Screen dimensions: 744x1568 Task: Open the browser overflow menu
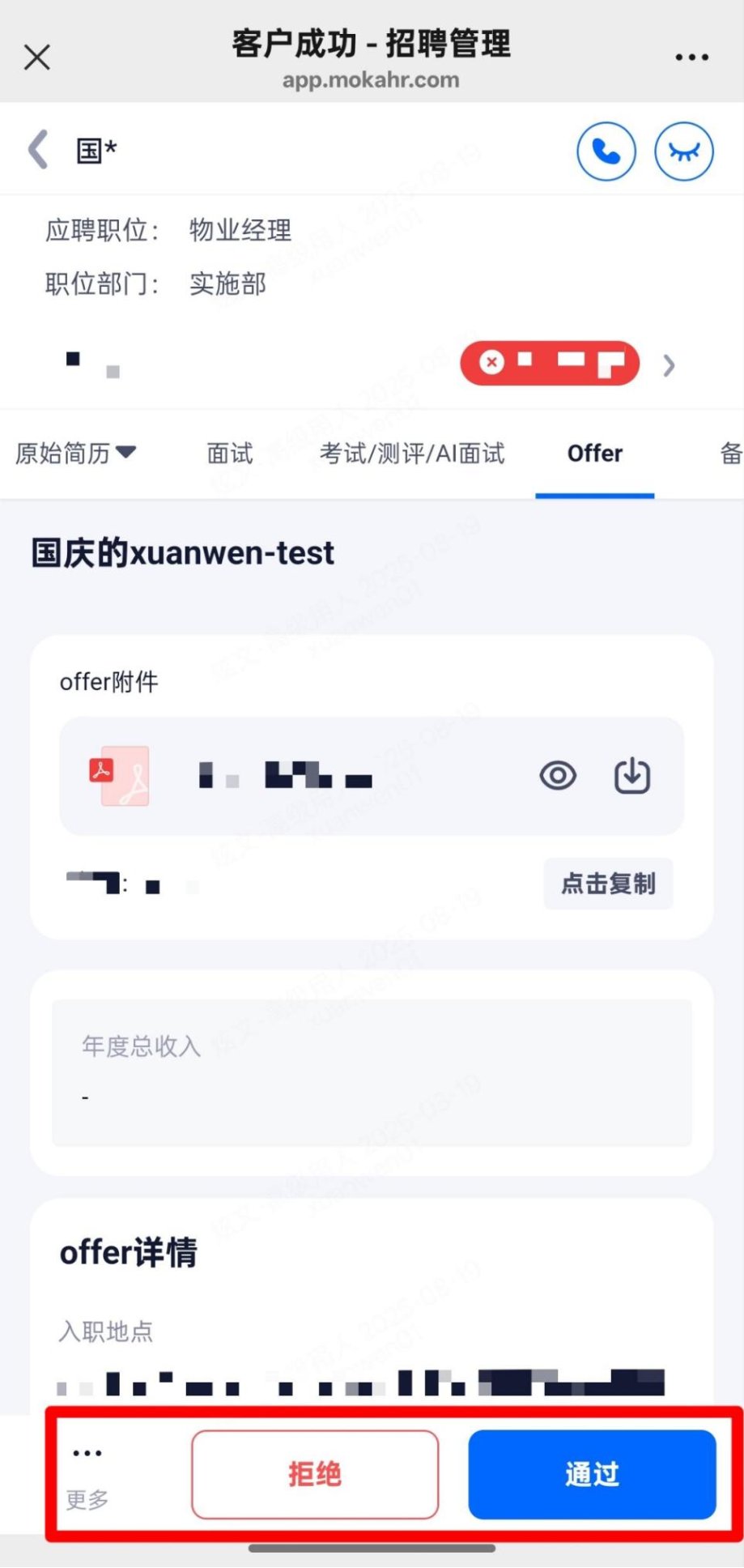691,58
